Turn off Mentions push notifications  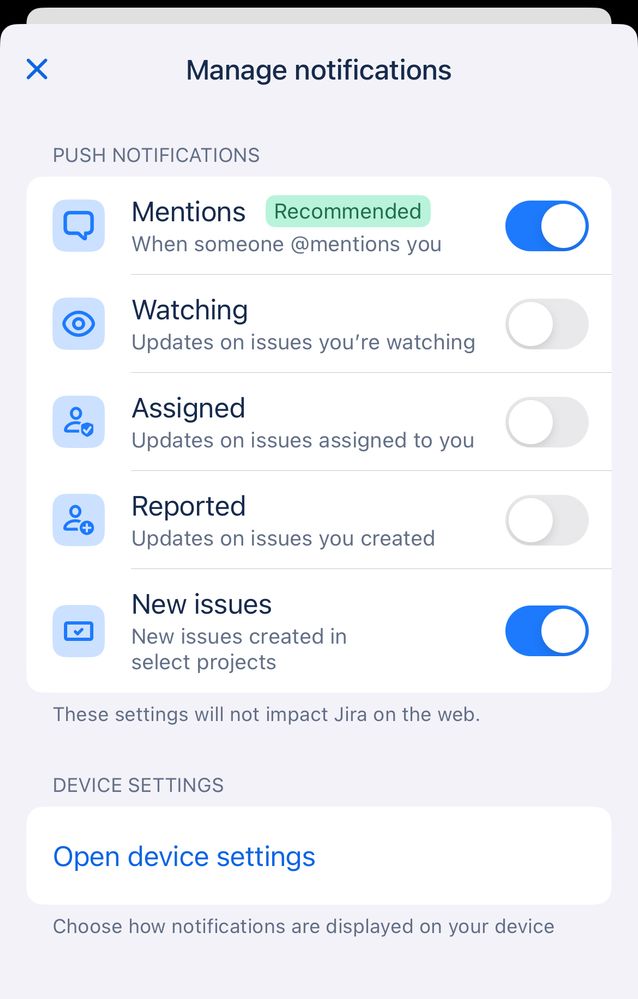tap(546, 226)
